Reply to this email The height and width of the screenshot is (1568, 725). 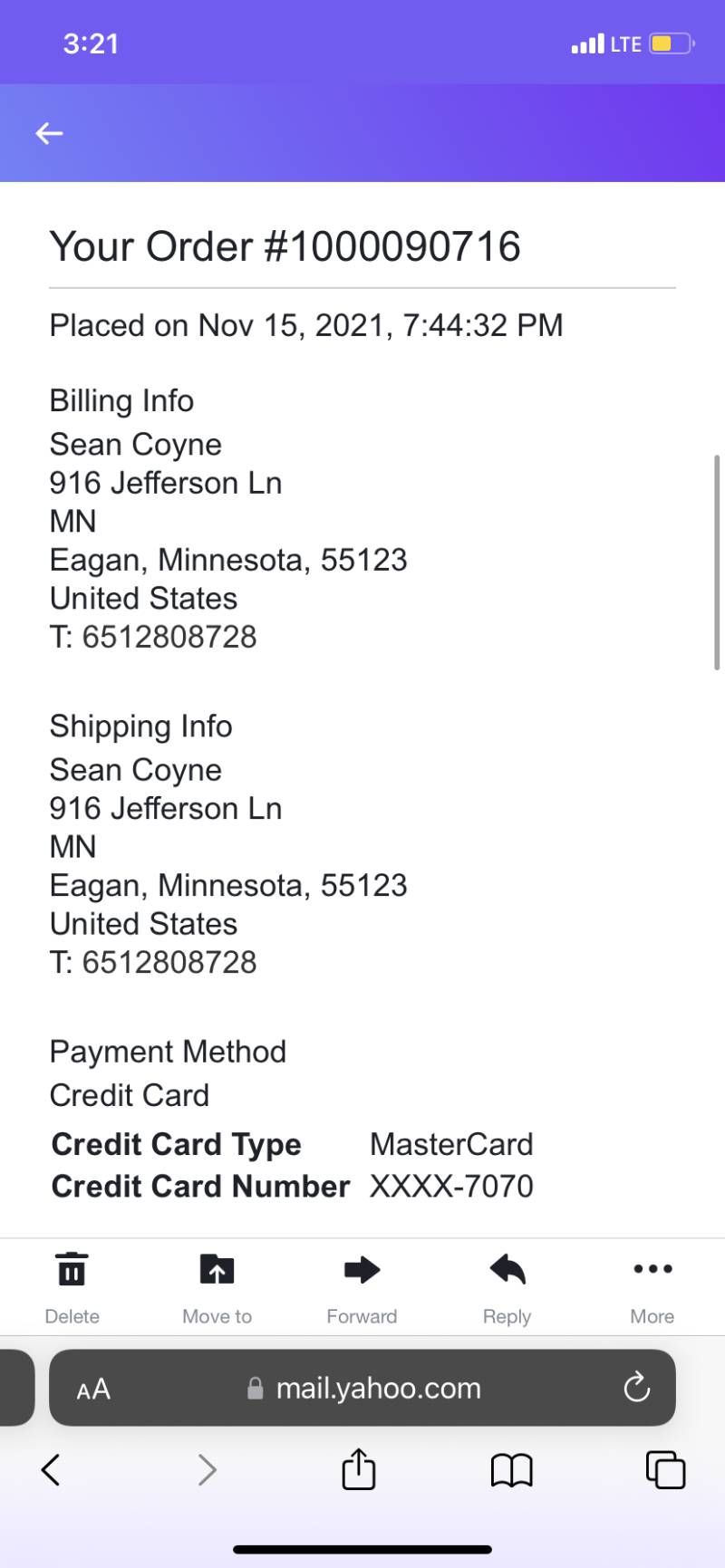(507, 1288)
